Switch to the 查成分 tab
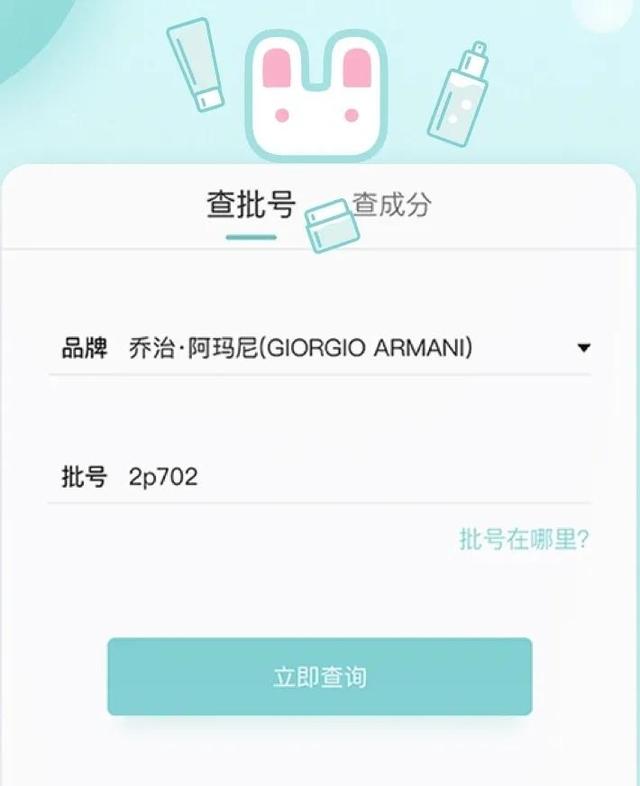The image size is (640, 786). pos(393,204)
